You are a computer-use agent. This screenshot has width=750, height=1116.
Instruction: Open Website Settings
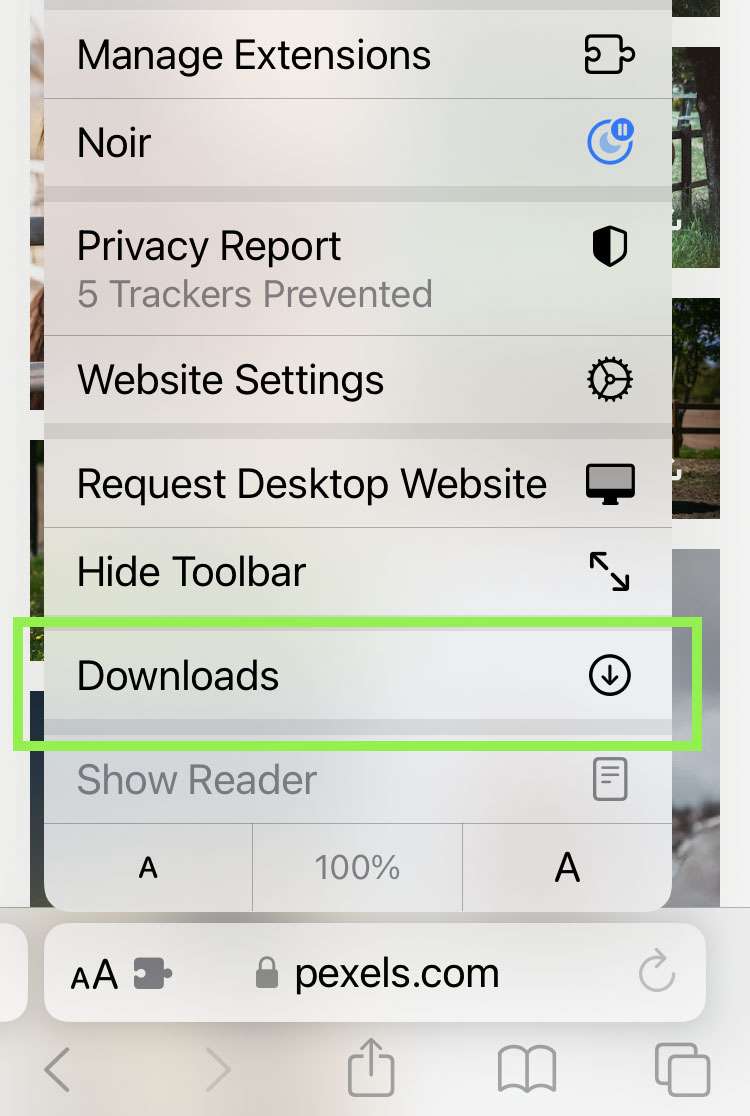point(356,380)
